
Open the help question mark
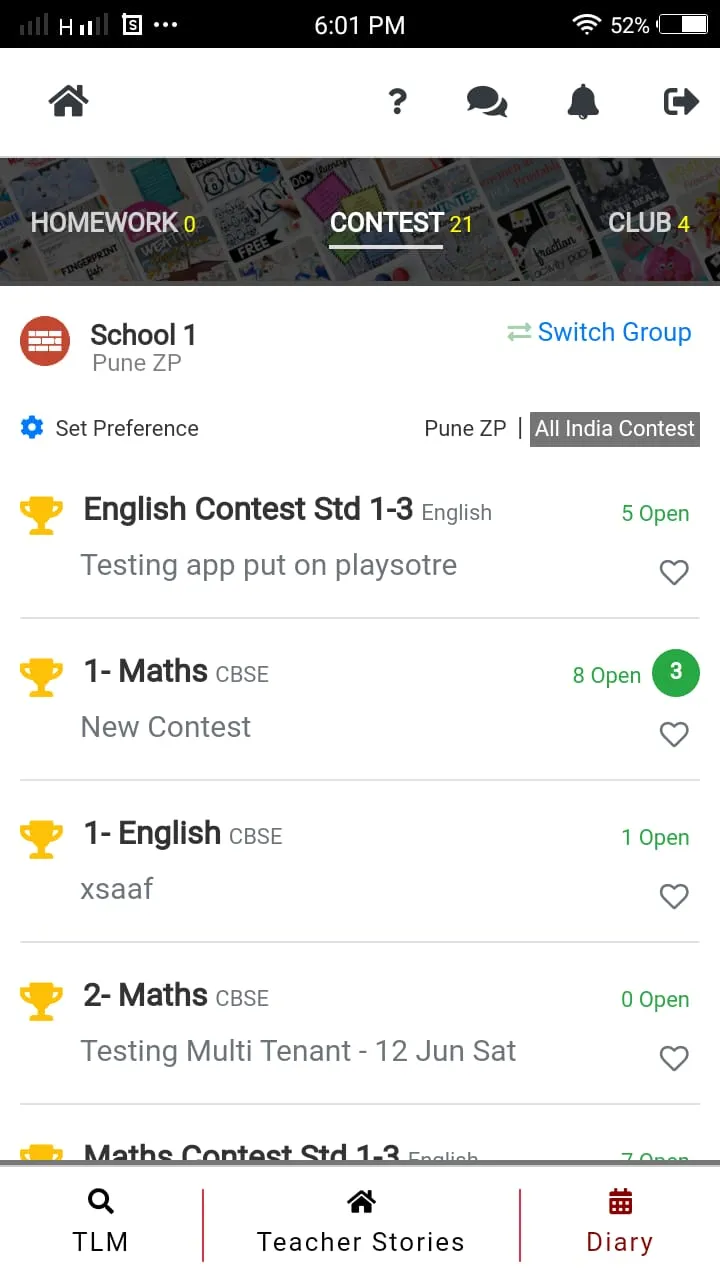[397, 101]
